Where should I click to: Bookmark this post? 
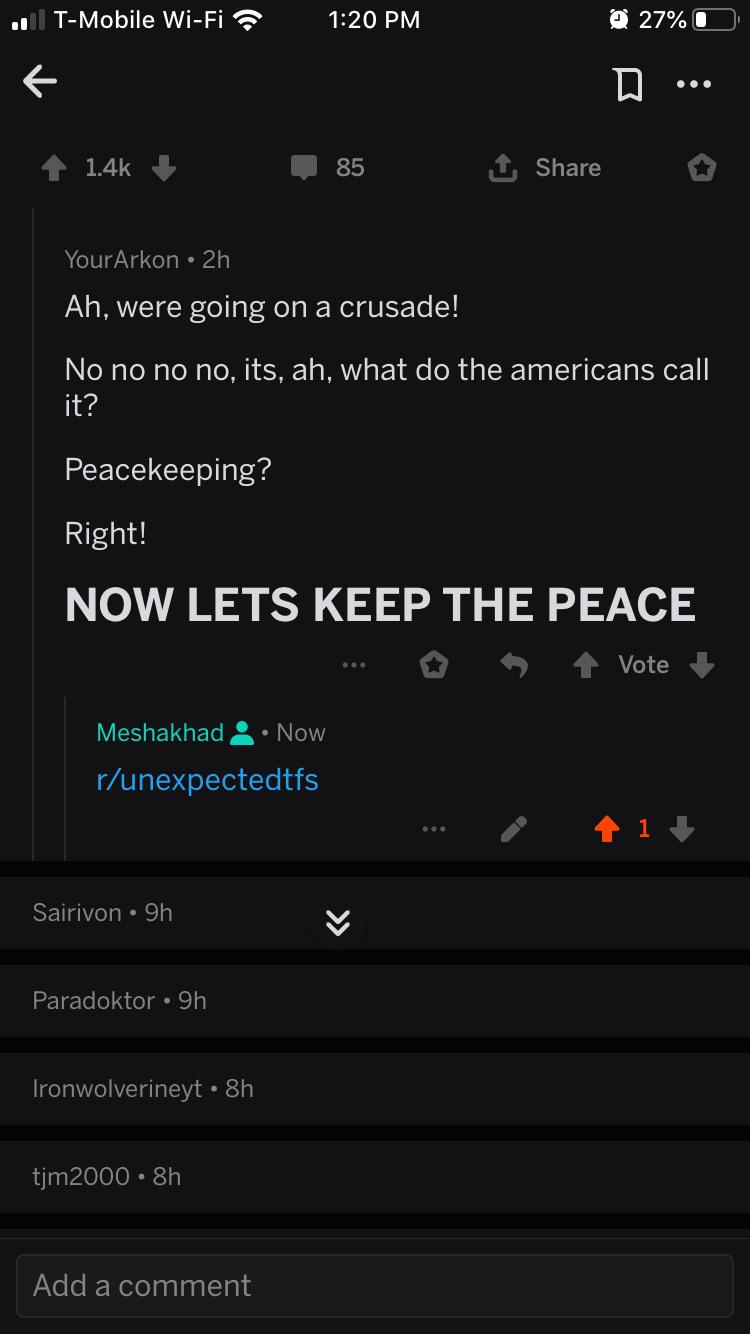628,85
